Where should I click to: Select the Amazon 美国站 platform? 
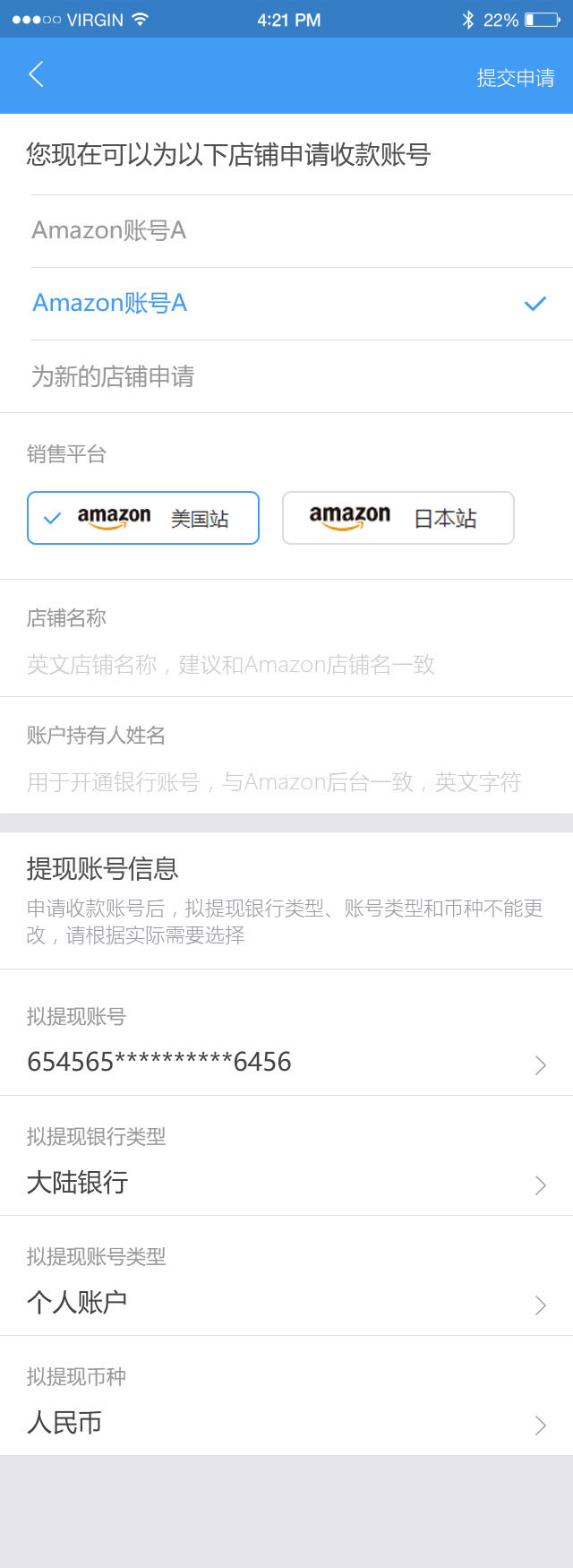143,518
